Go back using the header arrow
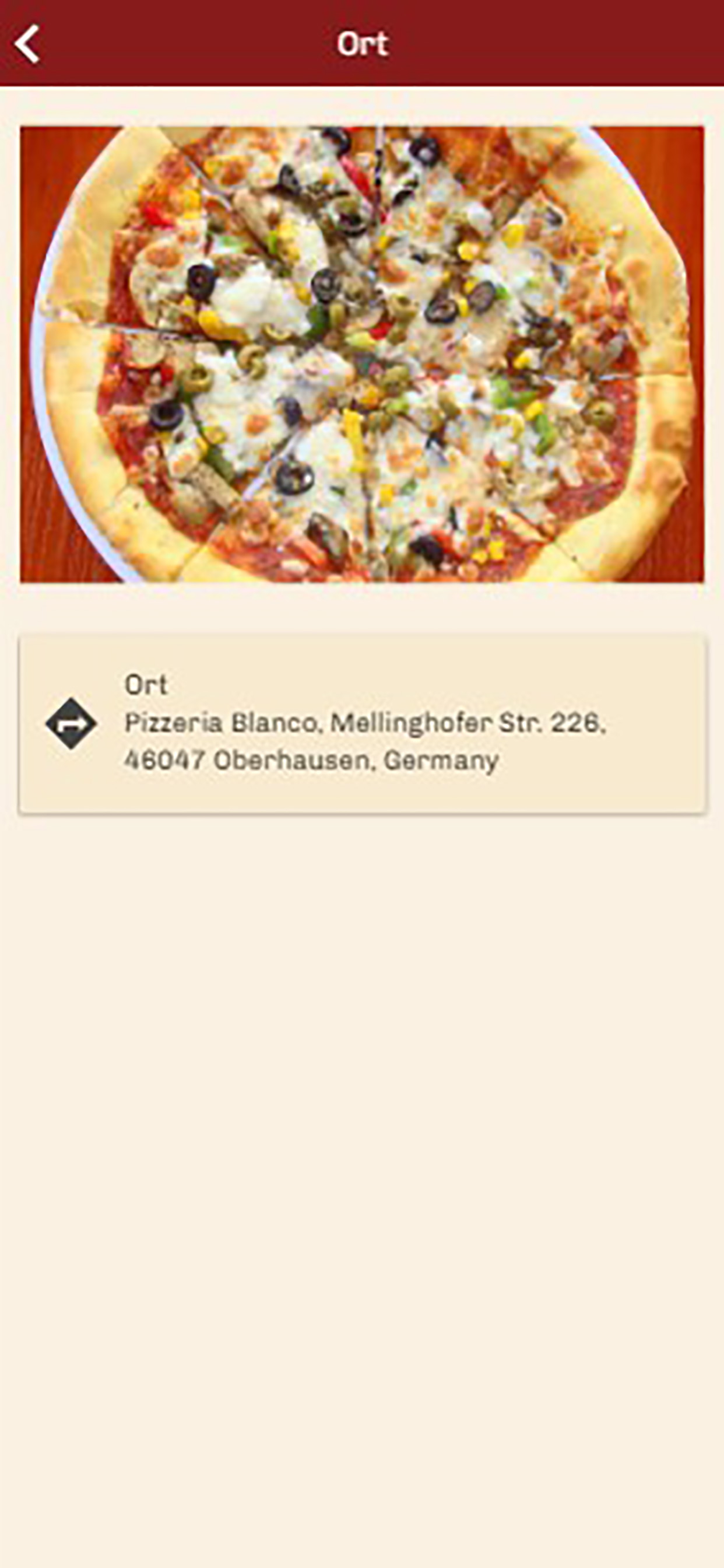Screen dimensions: 724x1568 (x=27, y=44)
